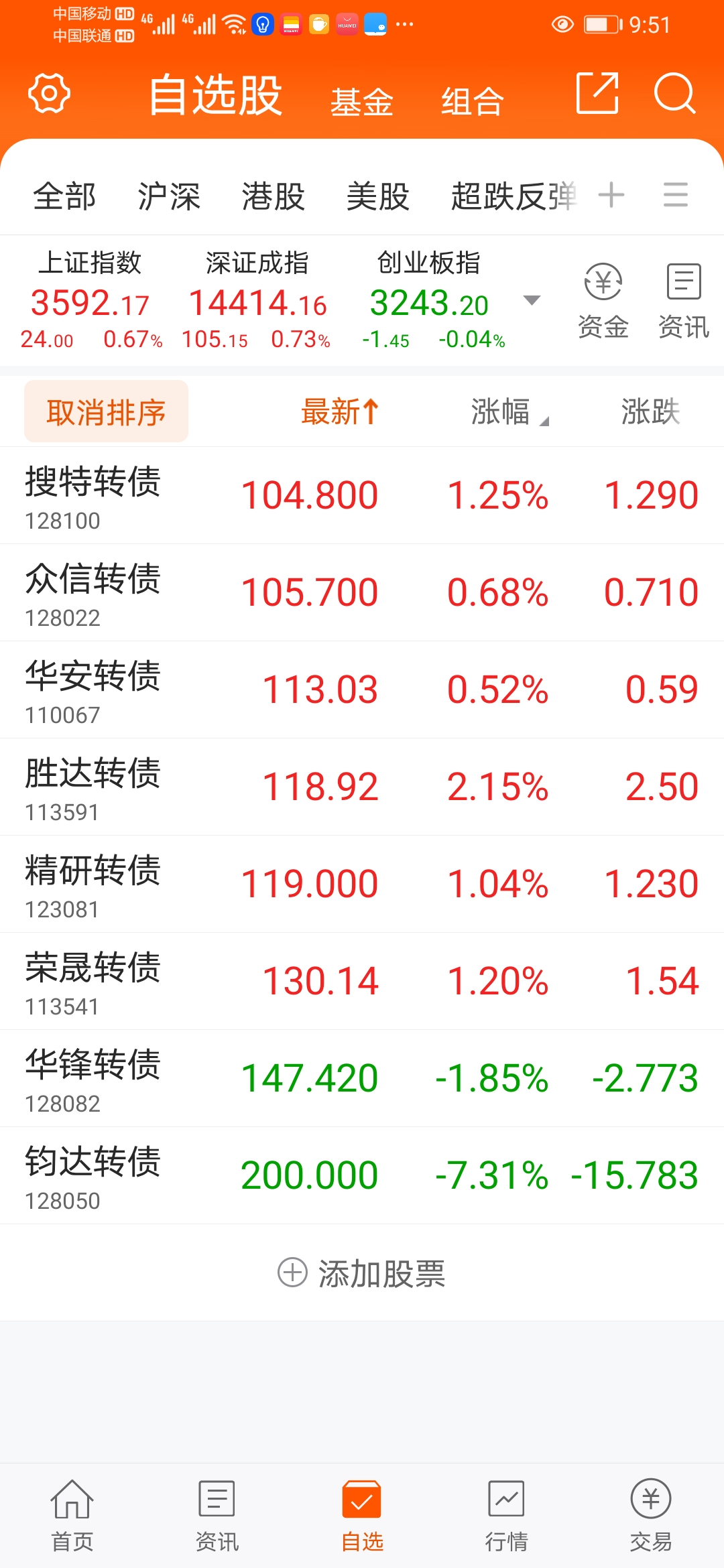The width and height of the screenshot is (724, 1568).
Task: Open the settings gear icon
Action: point(49,93)
